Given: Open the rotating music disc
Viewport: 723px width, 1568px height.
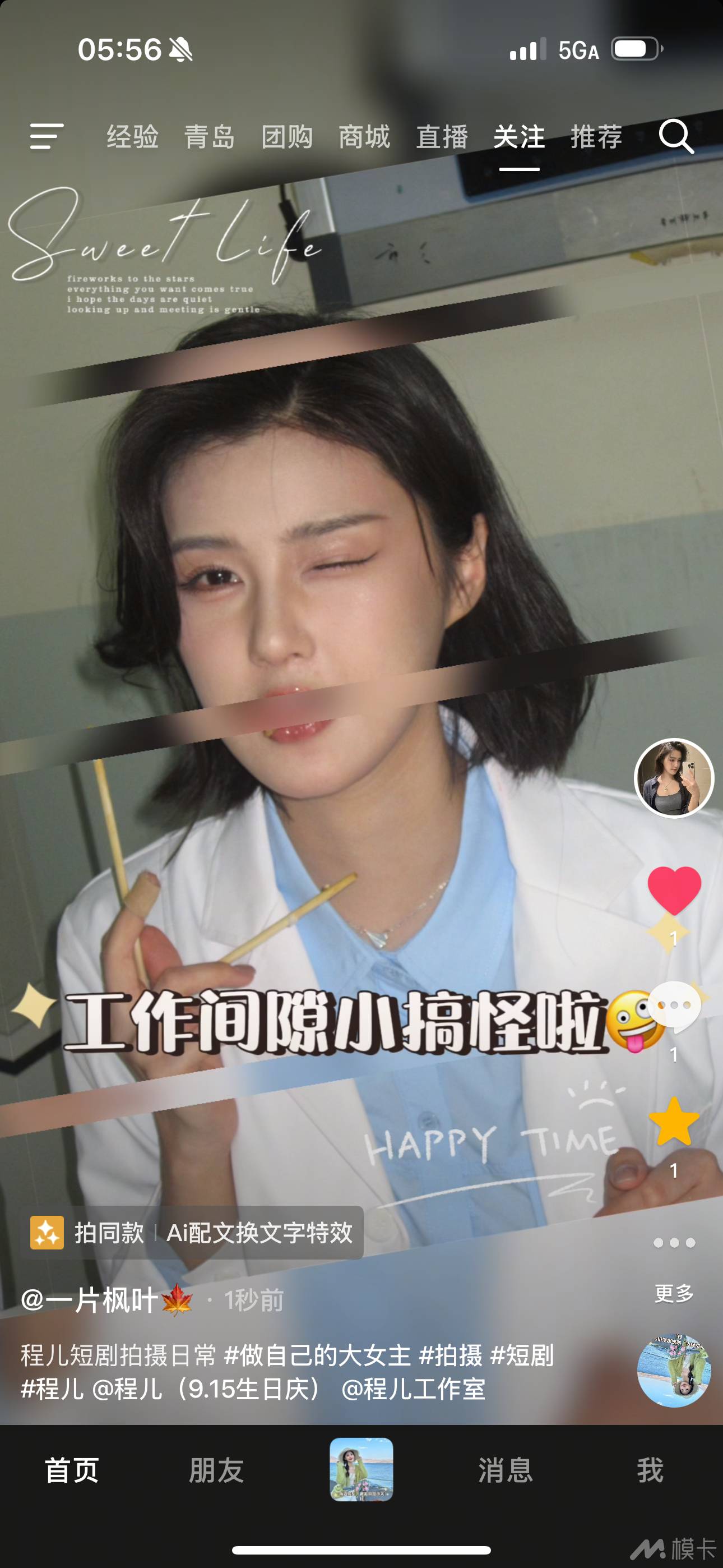Looking at the screenshot, I should click(x=674, y=1370).
